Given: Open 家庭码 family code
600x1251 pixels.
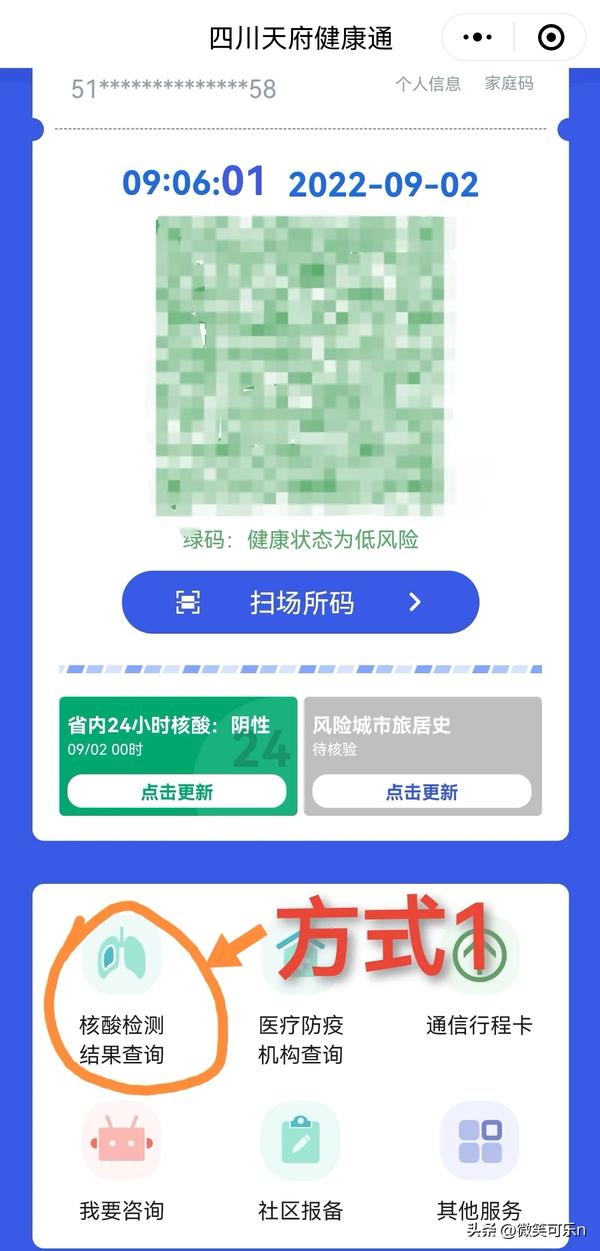Looking at the screenshot, I should coord(509,84).
